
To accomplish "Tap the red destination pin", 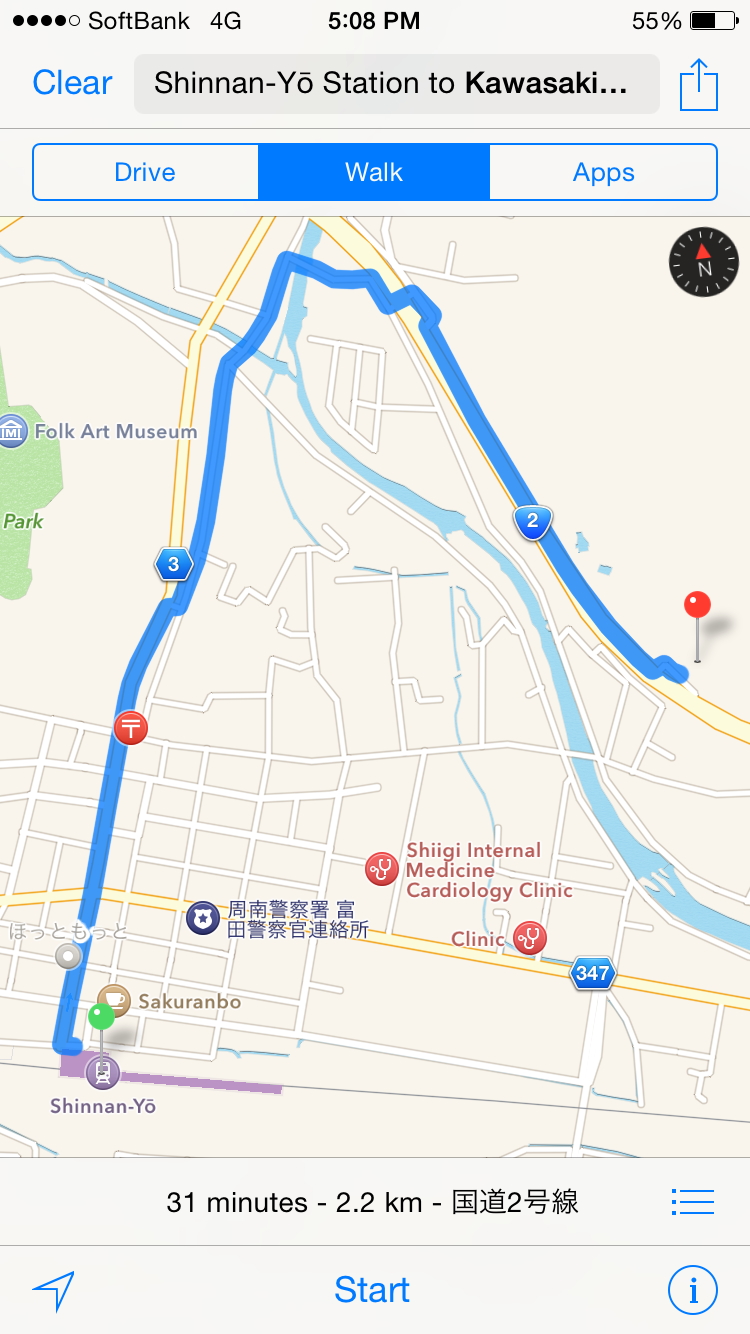I will pos(697,606).
